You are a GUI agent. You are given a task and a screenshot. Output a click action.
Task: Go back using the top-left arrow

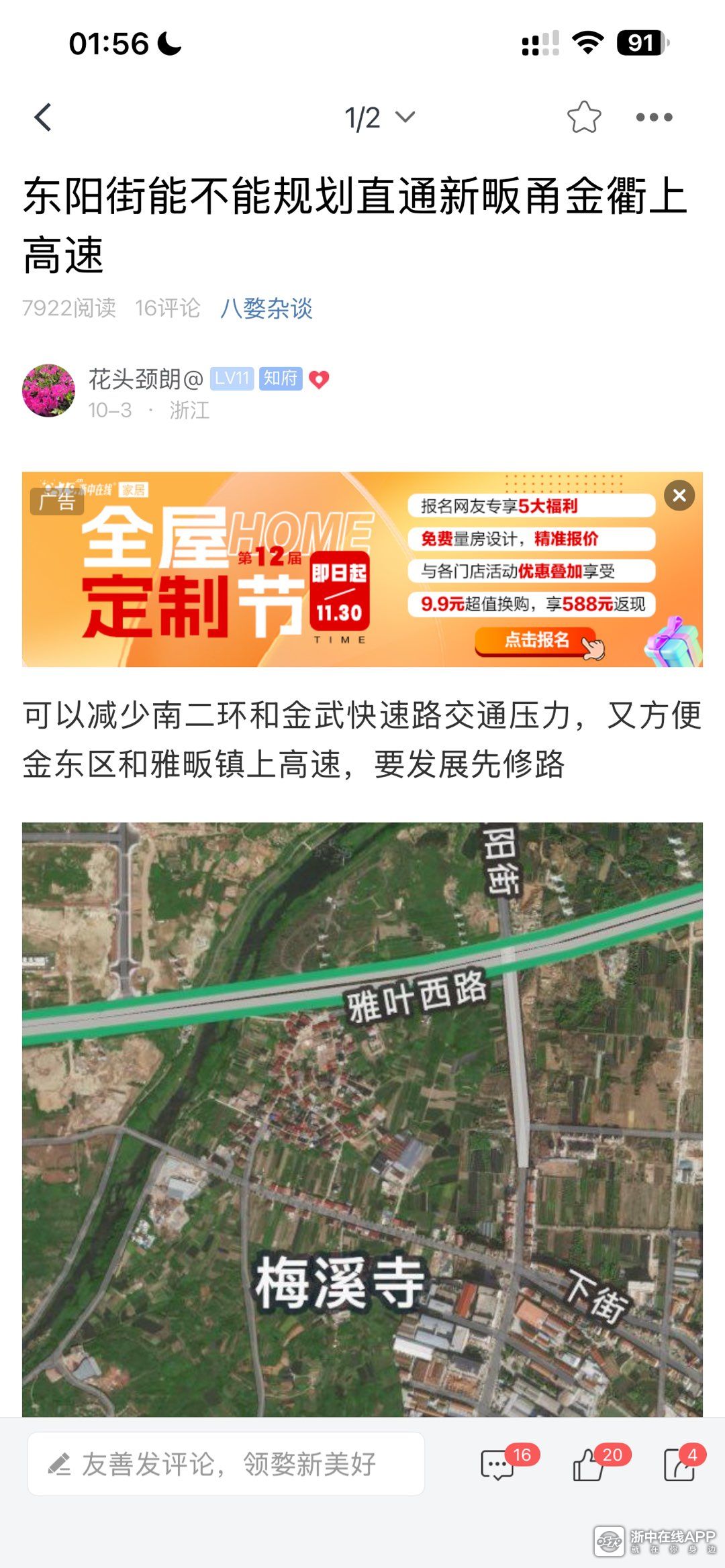click(x=44, y=118)
